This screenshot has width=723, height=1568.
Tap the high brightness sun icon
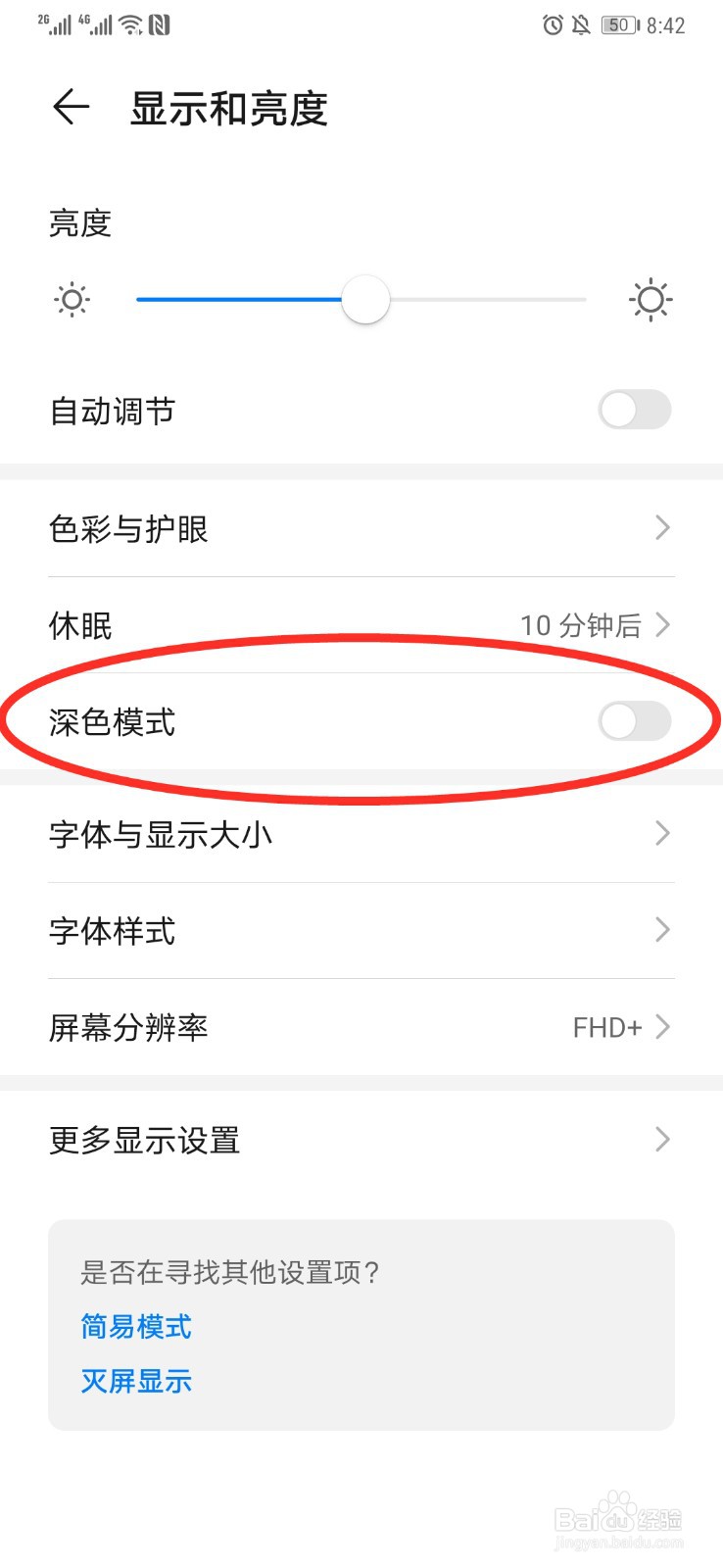[650, 300]
